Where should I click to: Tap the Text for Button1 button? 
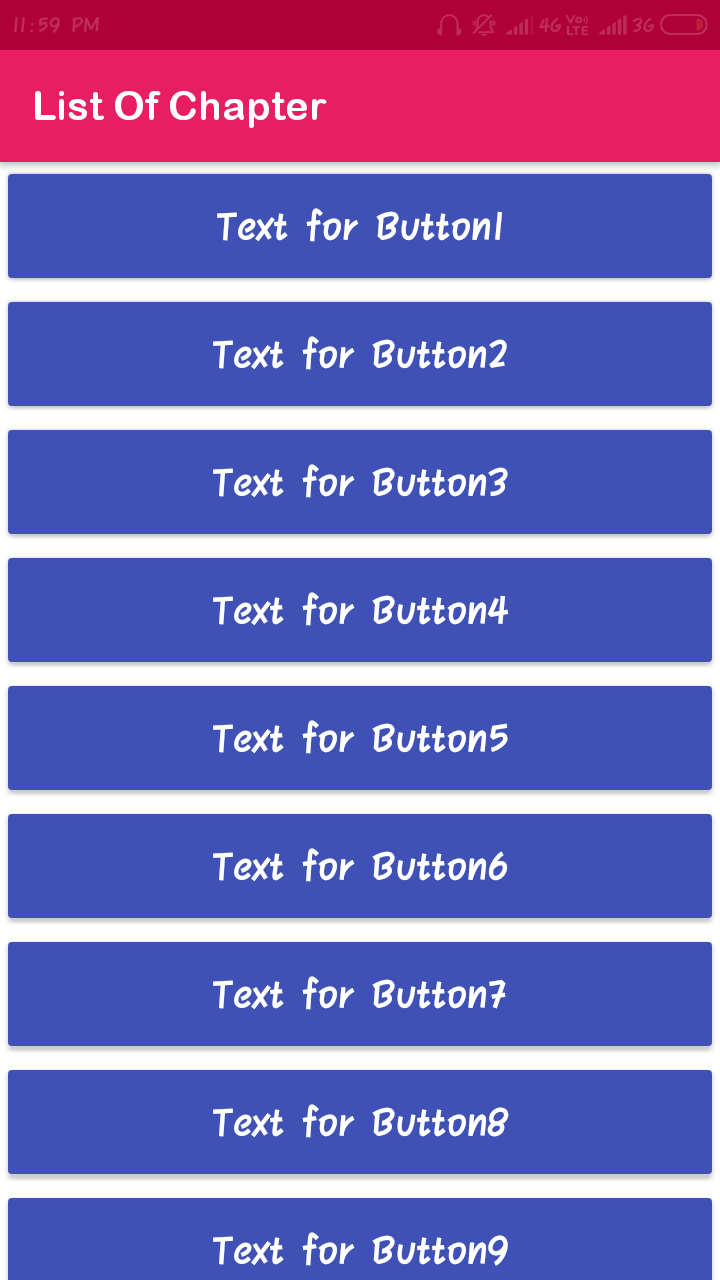click(x=360, y=226)
